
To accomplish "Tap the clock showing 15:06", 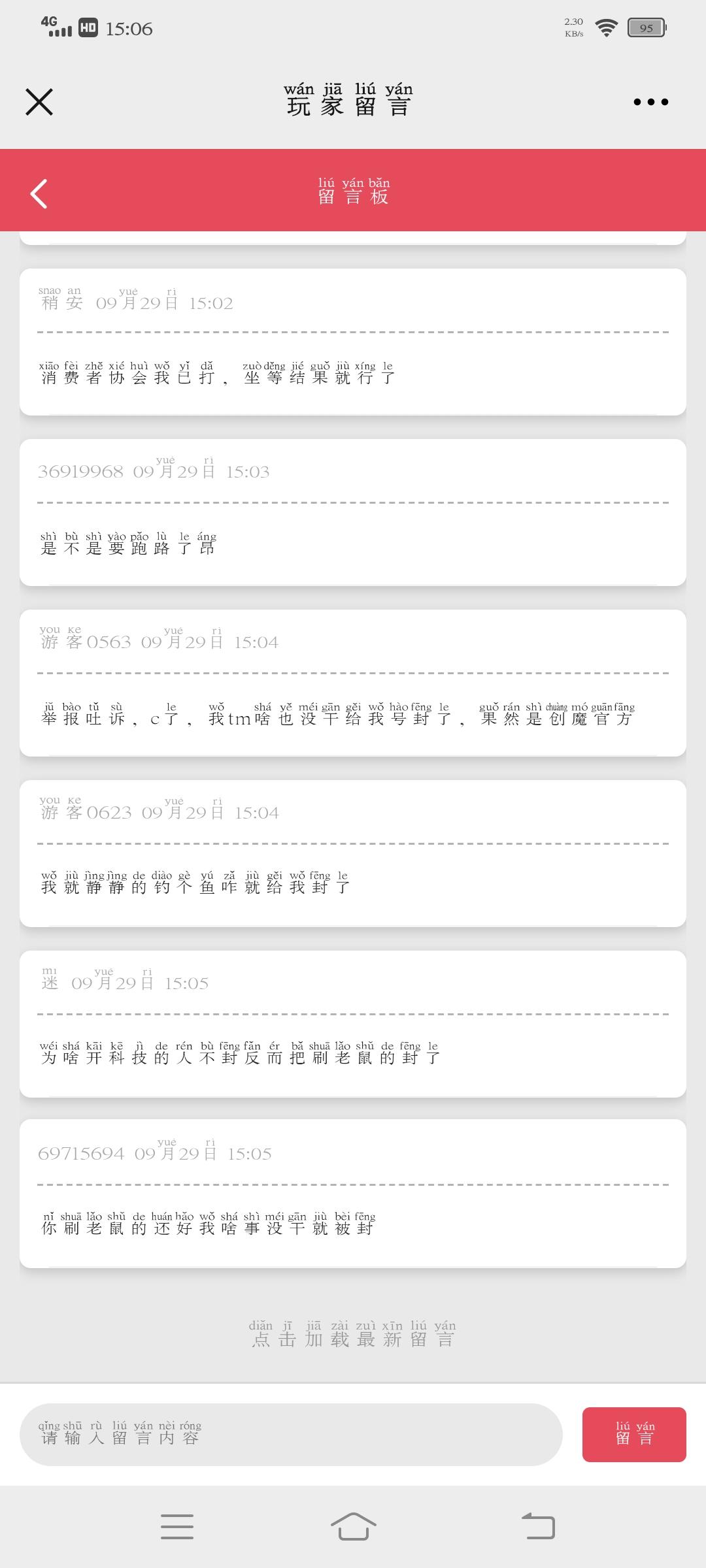I will (x=128, y=28).
